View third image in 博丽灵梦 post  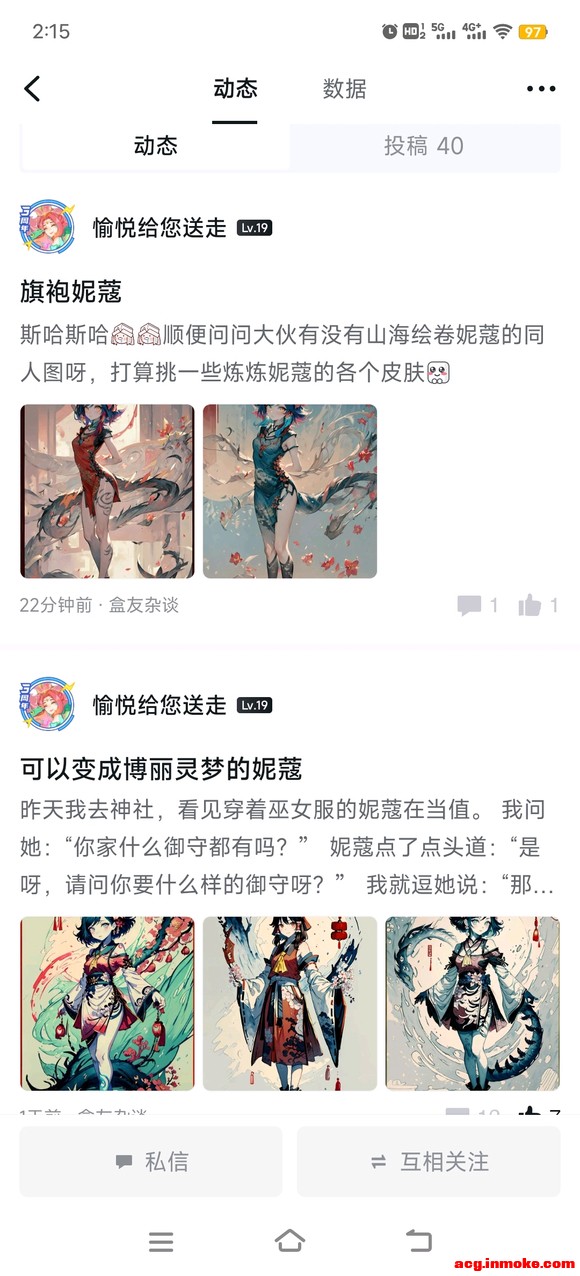pyautogui.click(x=472, y=1003)
